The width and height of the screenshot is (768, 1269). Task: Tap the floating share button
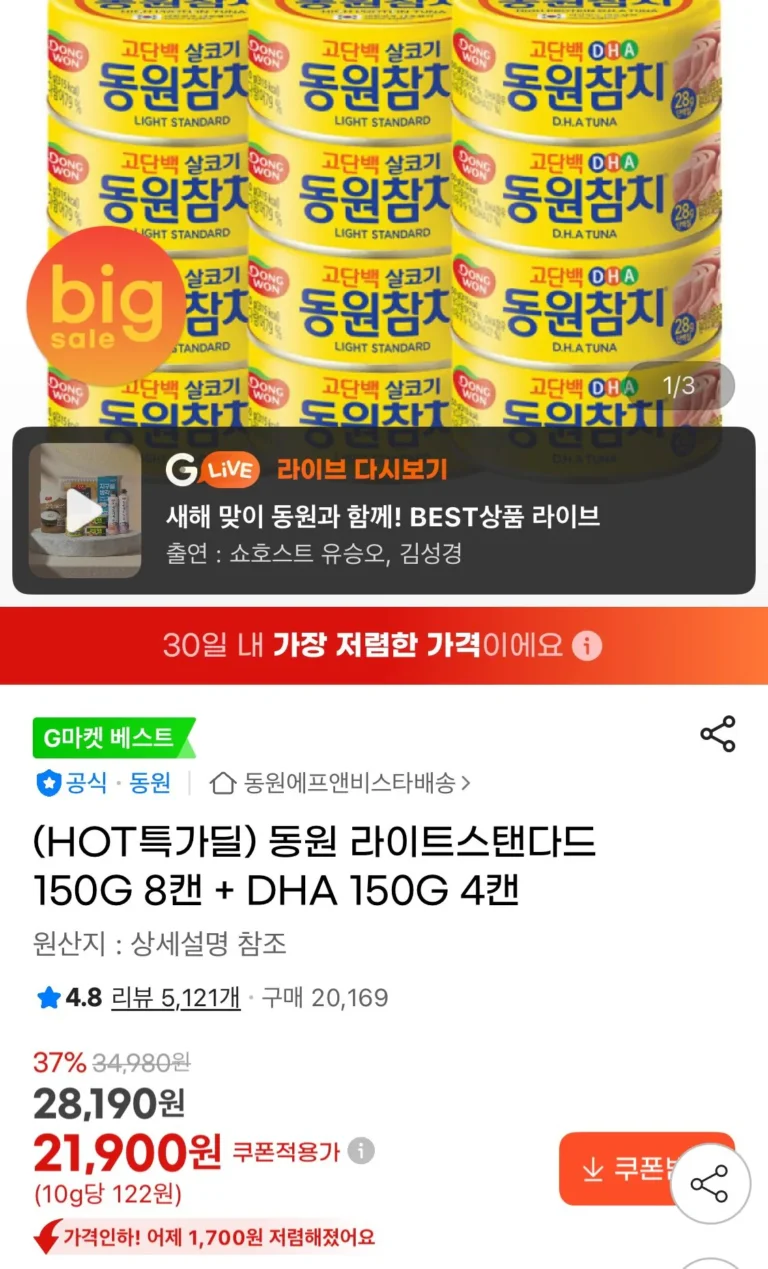click(x=709, y=1185)
